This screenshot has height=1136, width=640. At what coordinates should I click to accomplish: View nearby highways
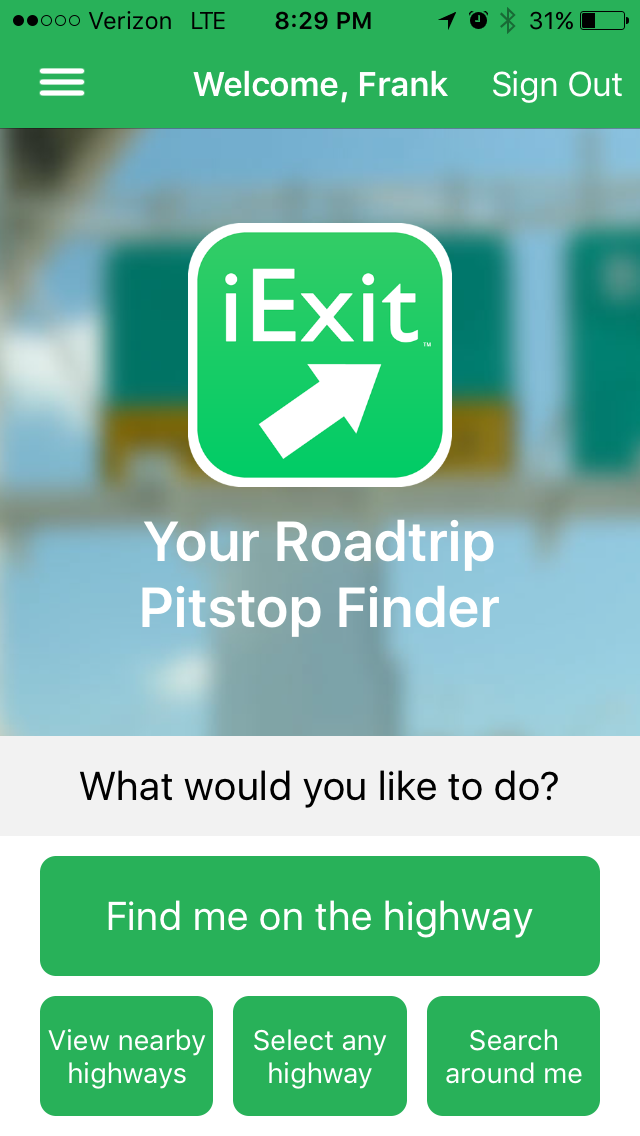coord(127,1056)
